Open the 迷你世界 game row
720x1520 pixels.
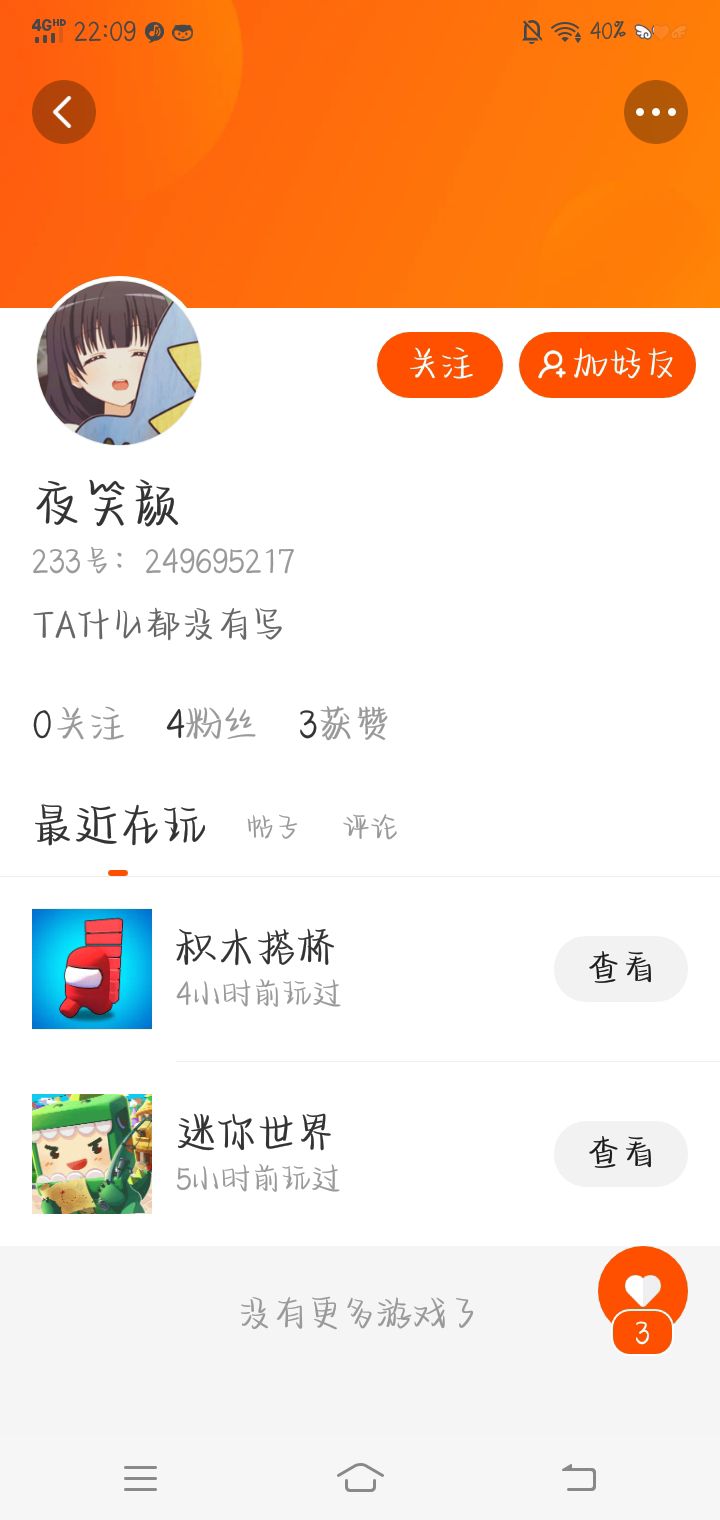[x=300, y=1153]
